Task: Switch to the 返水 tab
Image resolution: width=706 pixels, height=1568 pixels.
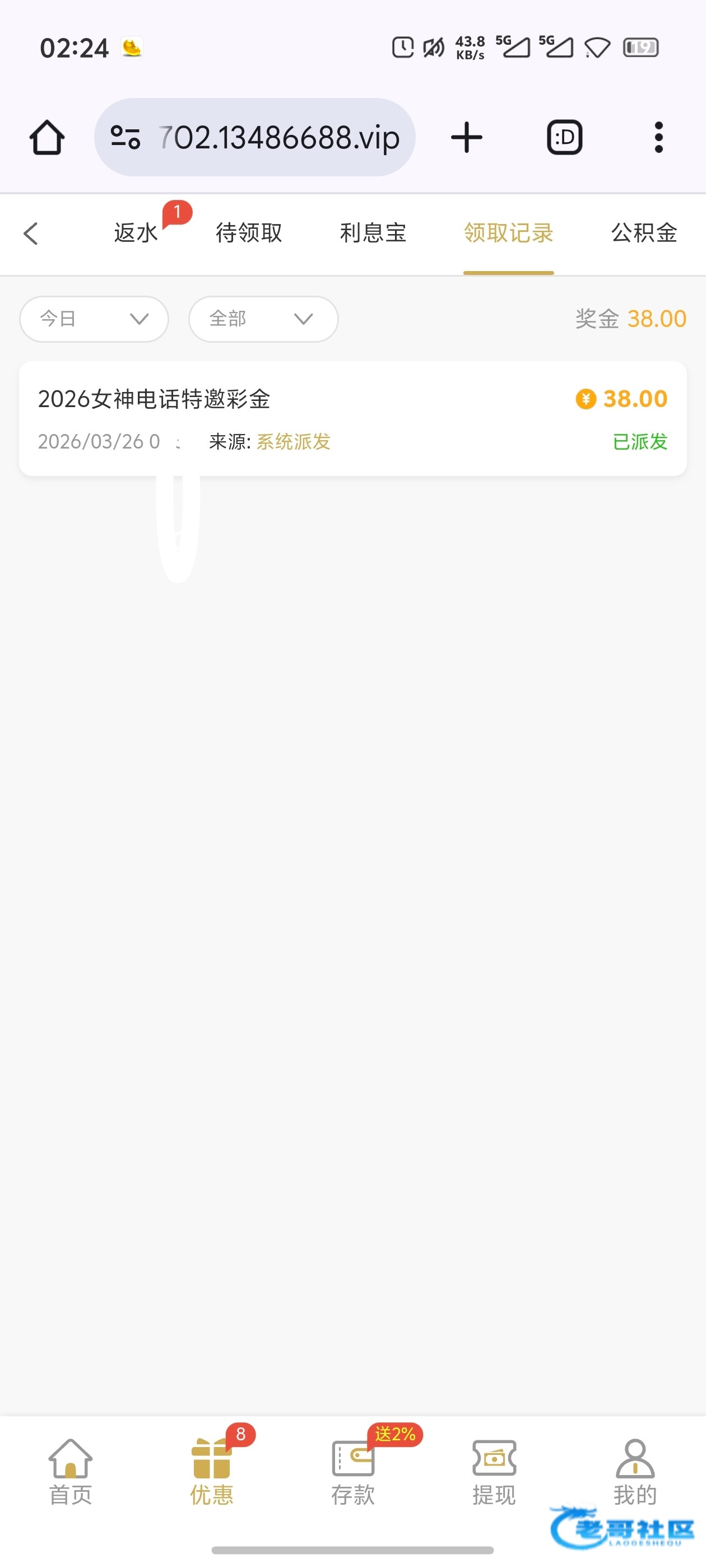Action: tap(136, 233)
